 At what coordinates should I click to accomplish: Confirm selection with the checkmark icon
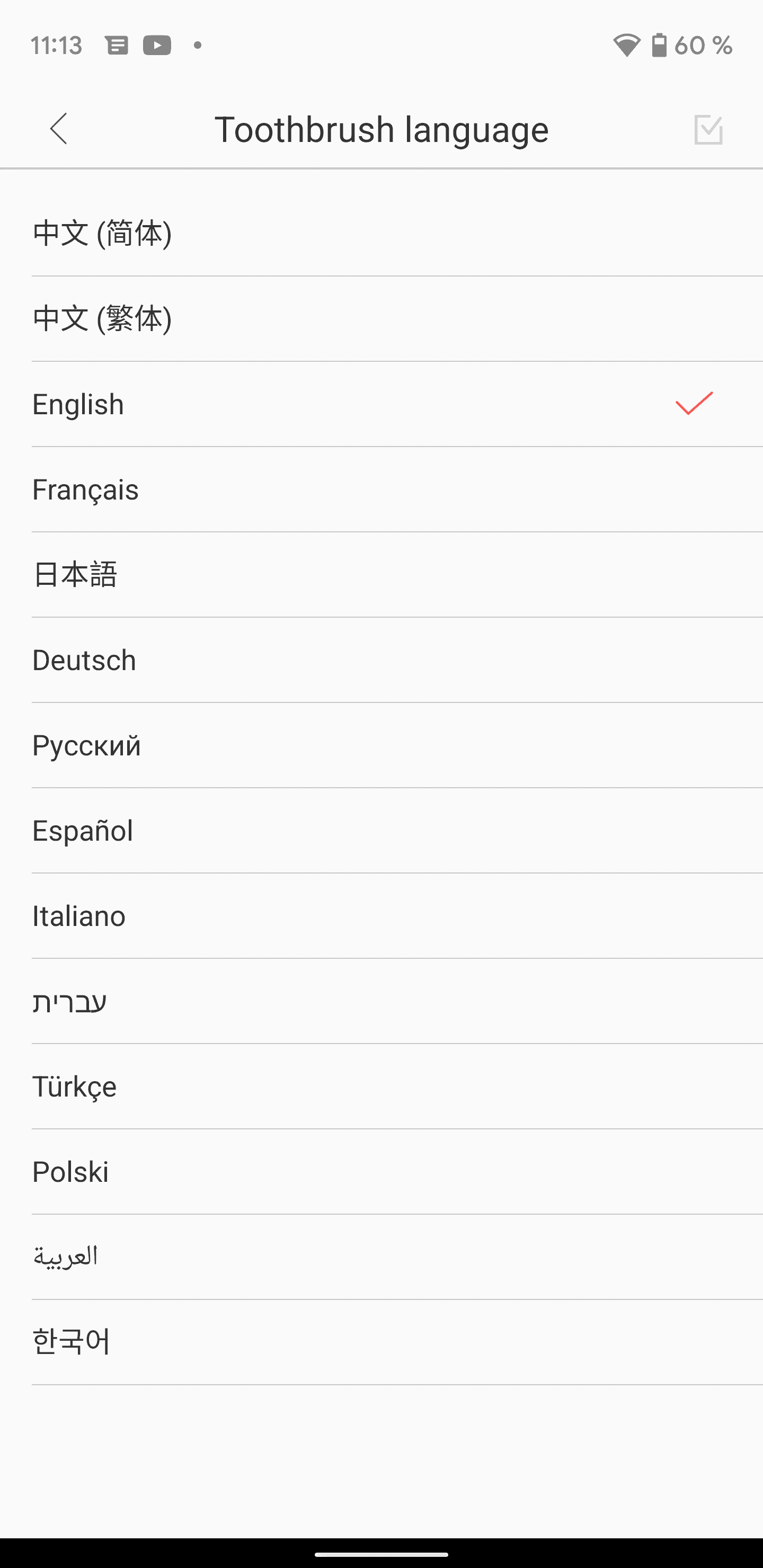707,130
